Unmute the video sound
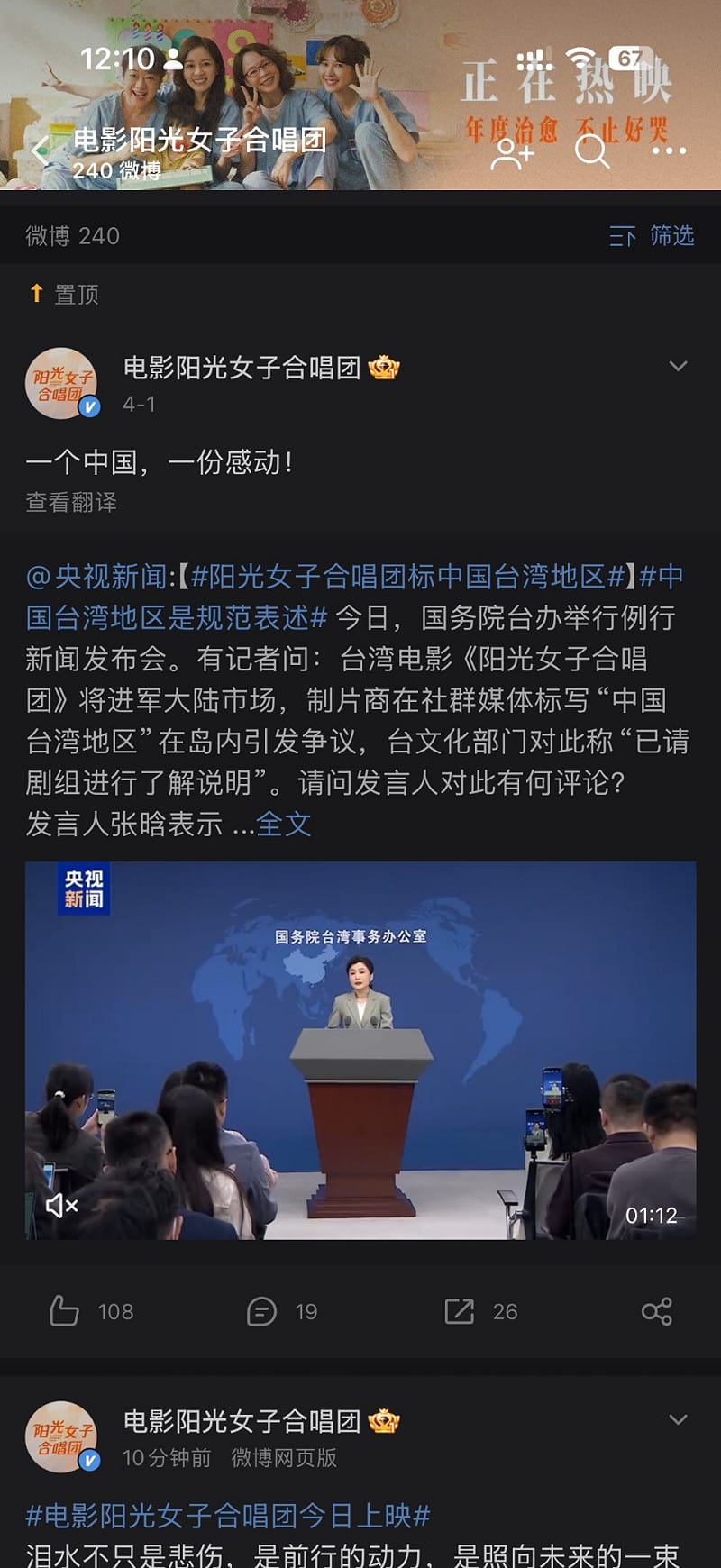 pos(61,1205)
